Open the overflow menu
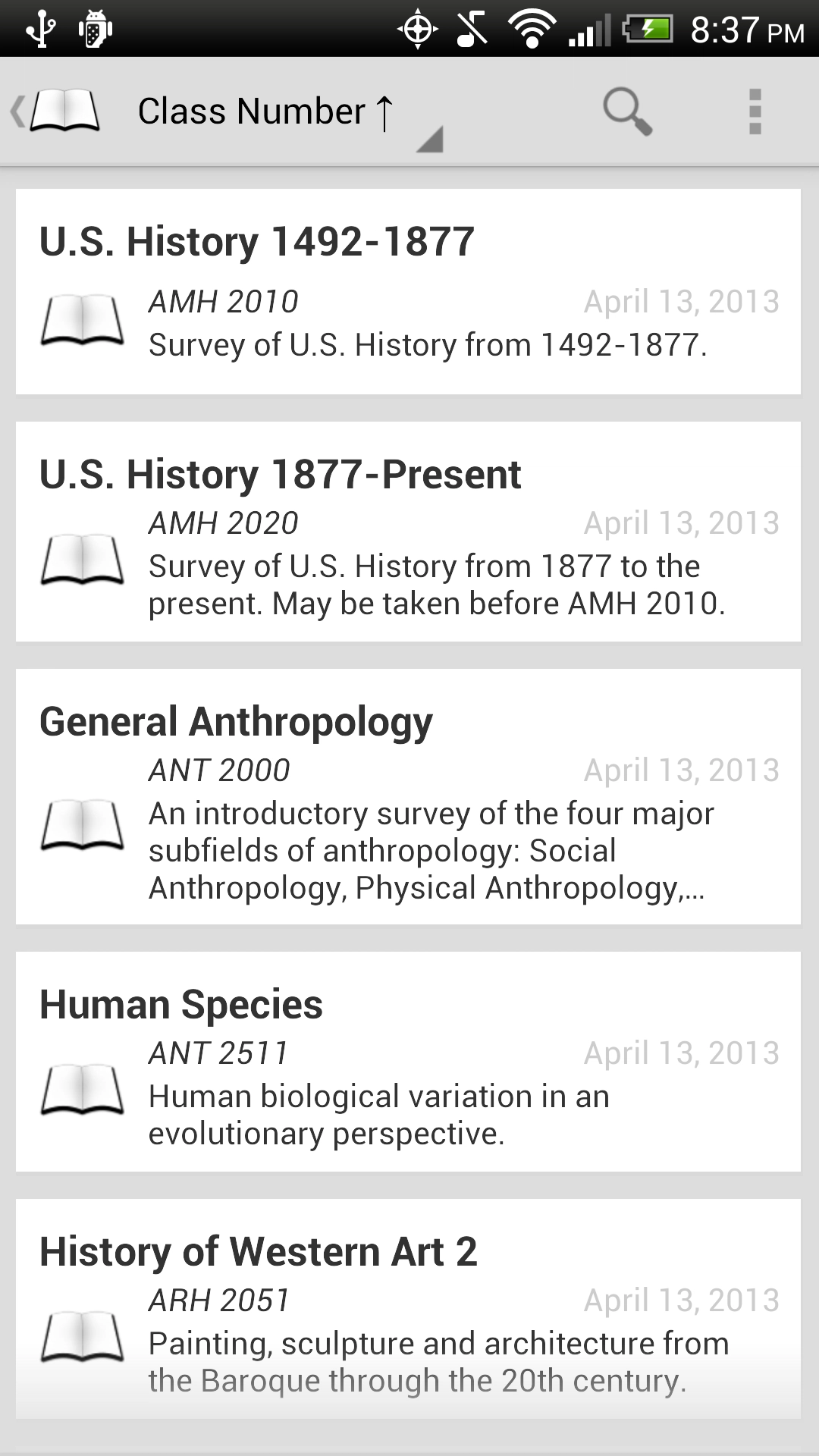 pyautogui.click(x=755, y=111)
